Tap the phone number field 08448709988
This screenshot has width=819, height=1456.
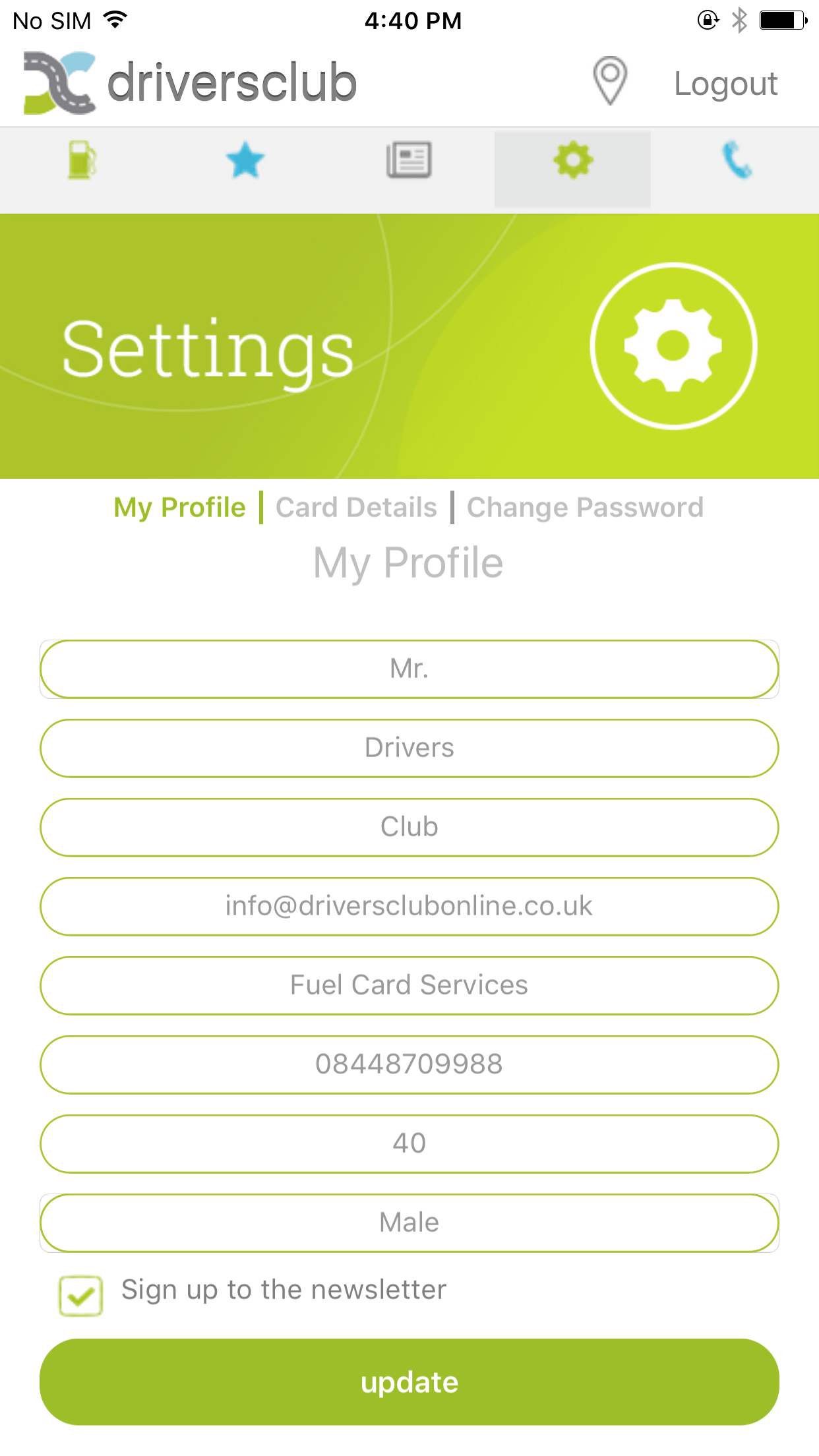[x=409, y=1064]
